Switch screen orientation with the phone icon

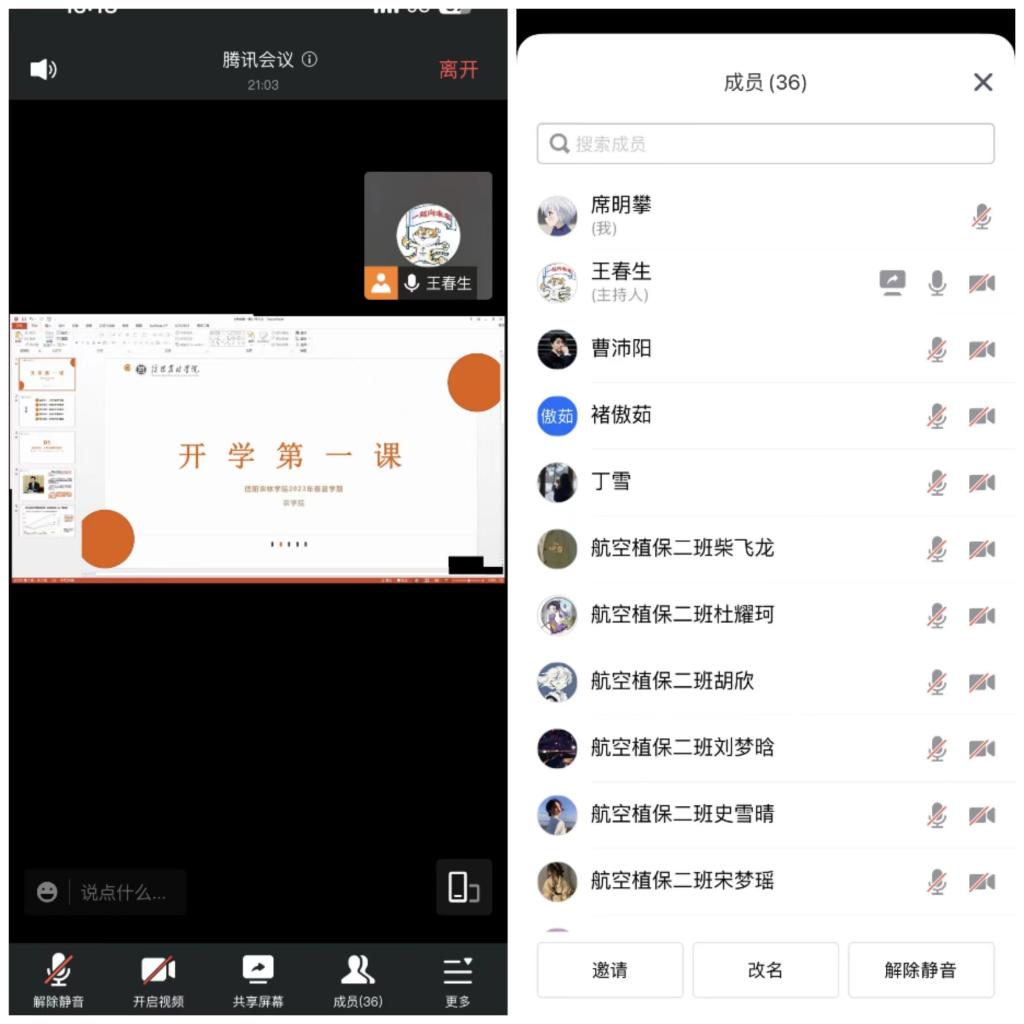point(463,887)
